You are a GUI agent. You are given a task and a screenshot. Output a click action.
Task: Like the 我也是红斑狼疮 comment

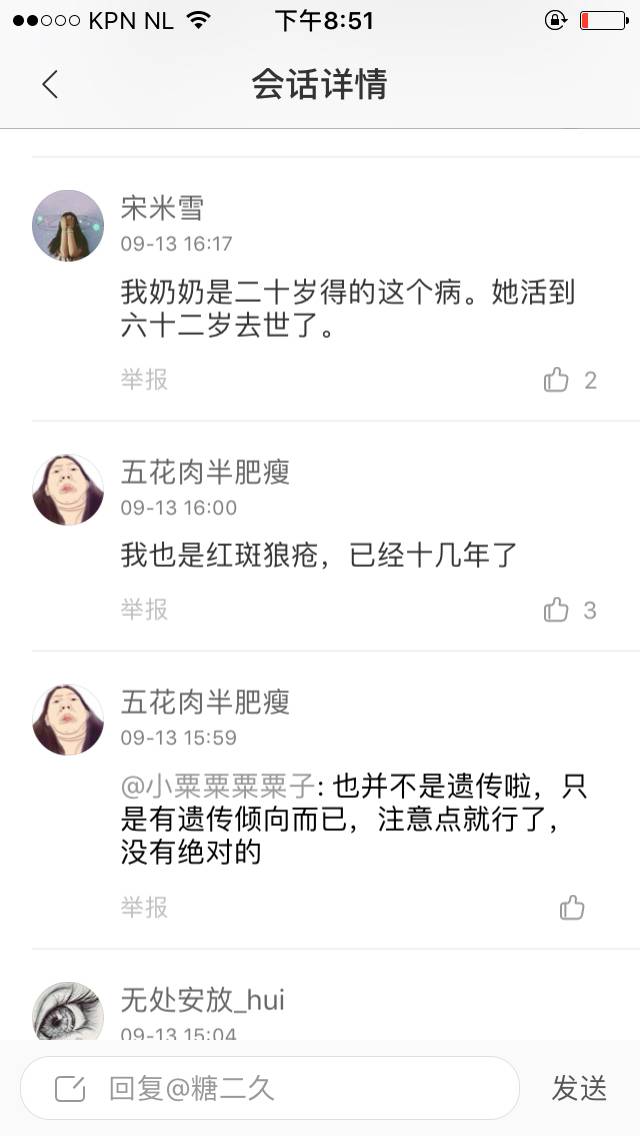click(557, 610)
